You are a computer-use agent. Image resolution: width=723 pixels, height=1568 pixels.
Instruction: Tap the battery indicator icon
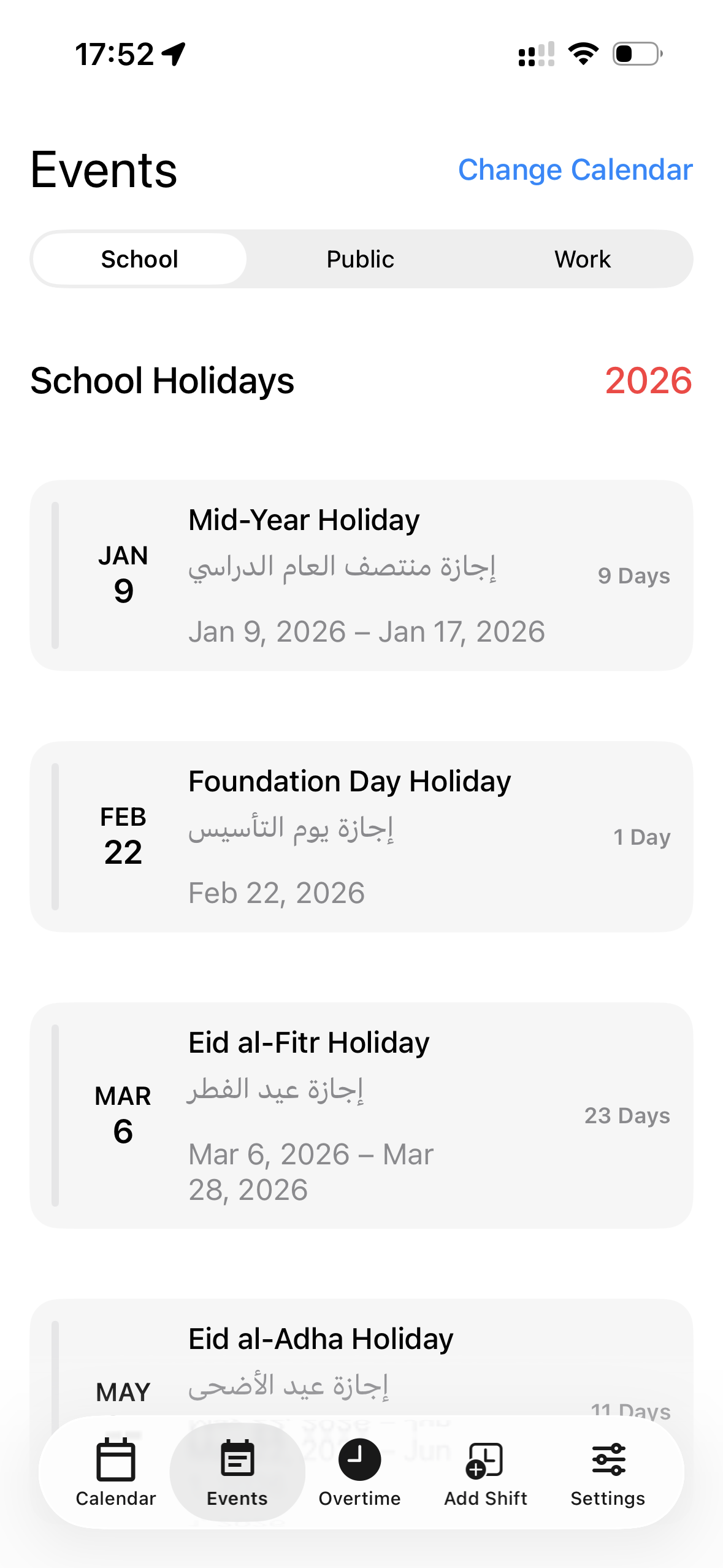click(635, 54)
